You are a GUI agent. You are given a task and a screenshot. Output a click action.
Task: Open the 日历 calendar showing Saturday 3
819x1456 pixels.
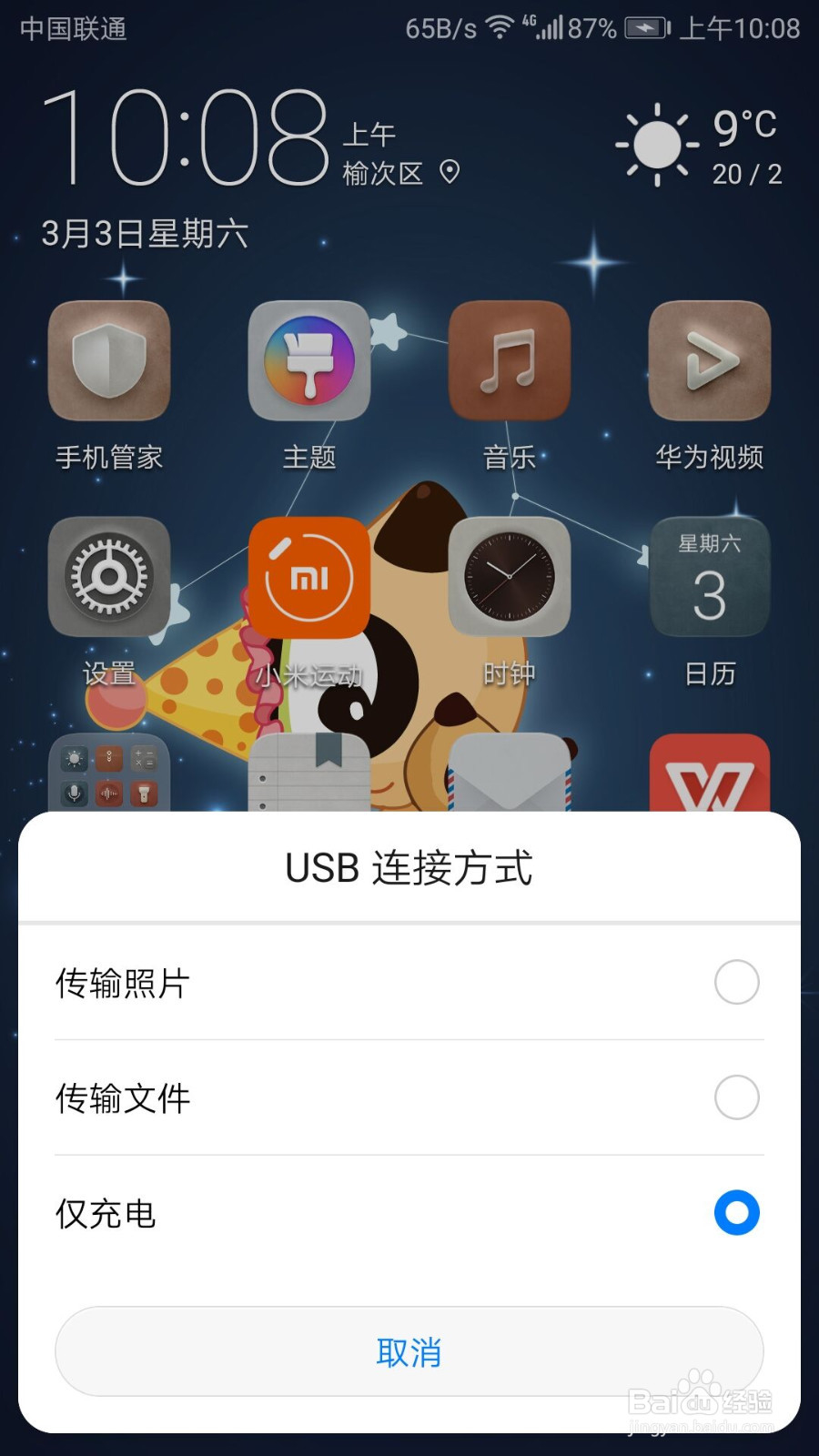(x=710, y=578)
